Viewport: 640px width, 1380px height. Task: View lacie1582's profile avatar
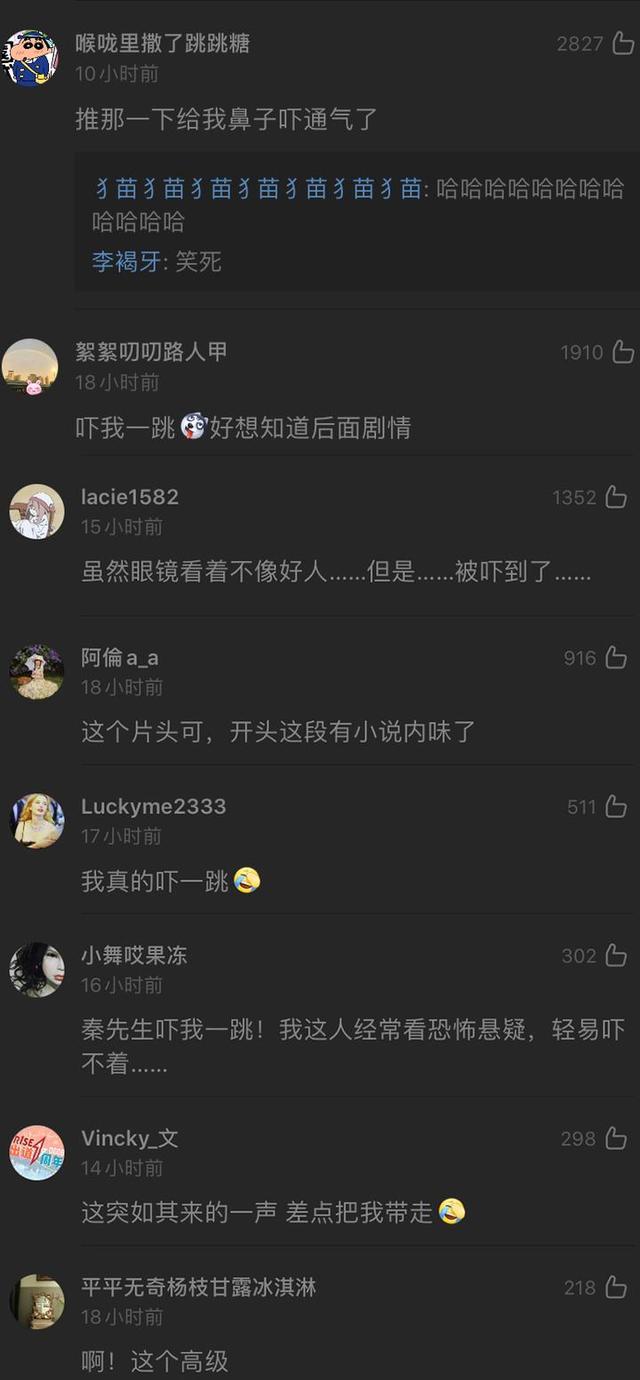(x=37, y=512)
